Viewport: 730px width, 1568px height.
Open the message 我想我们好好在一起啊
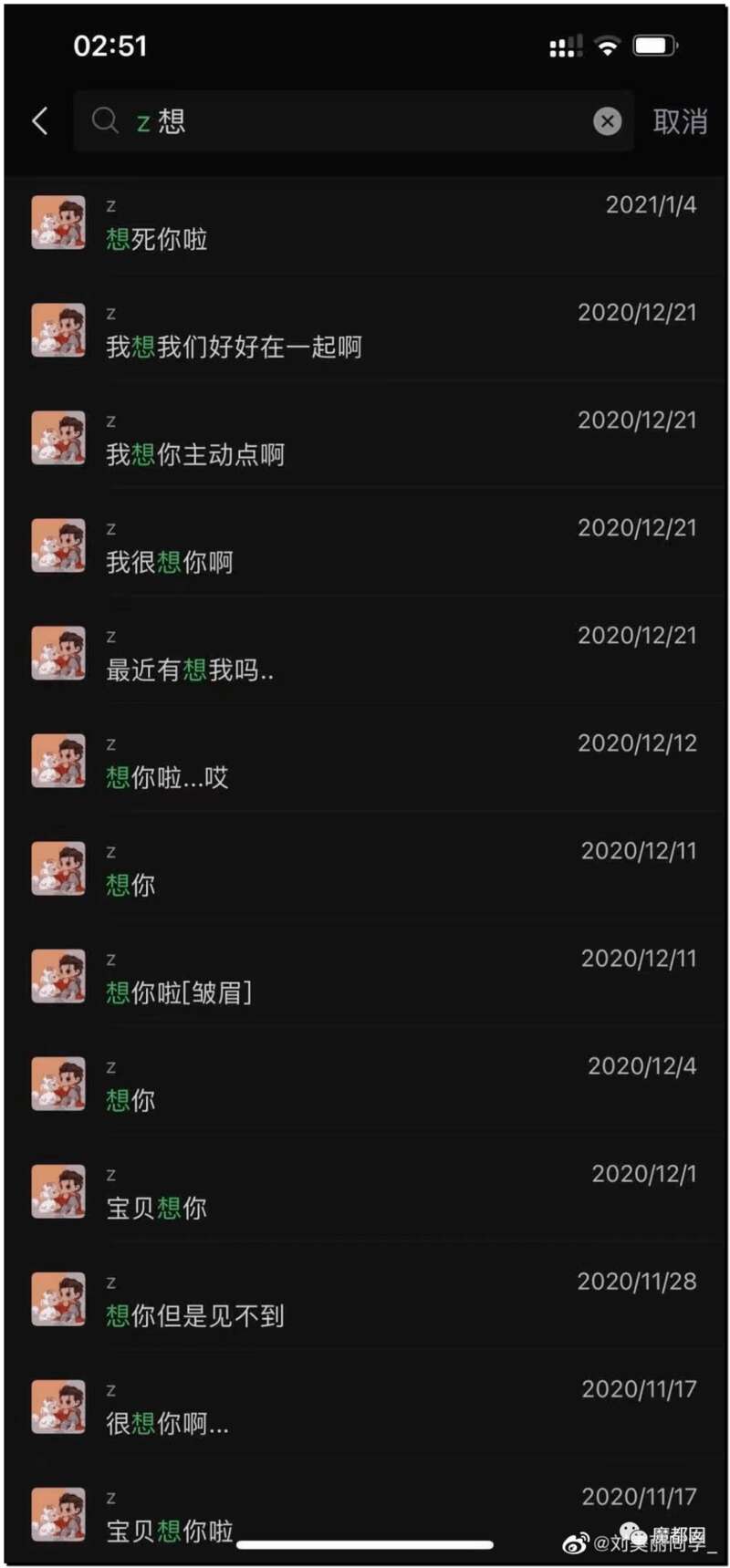tap(365, 332)
